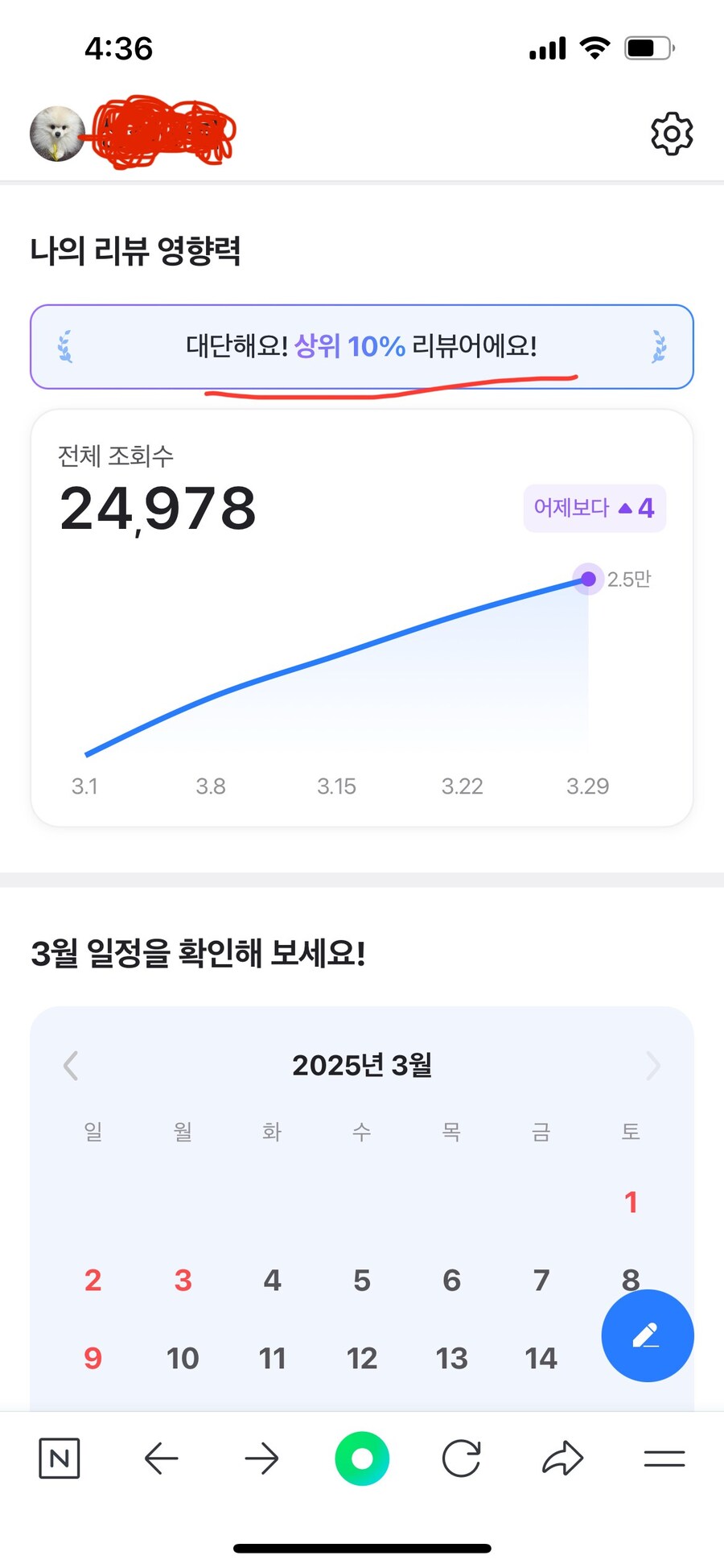Select the 2.5만 data point on the graph
Viewport: 724px width, 1568px height.
[588, 578]
